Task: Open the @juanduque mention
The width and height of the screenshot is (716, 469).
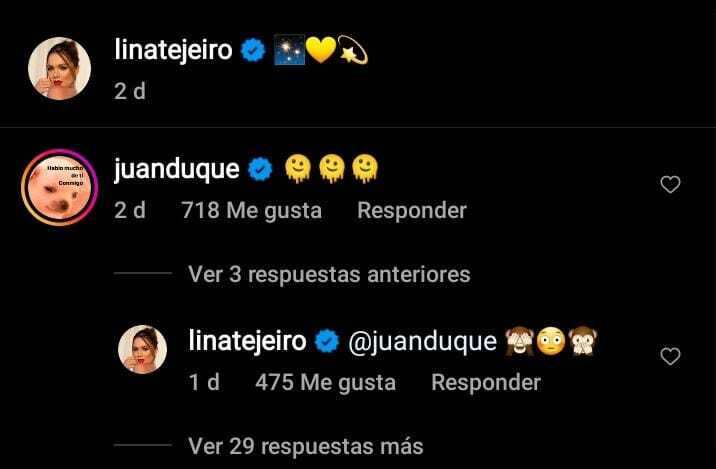Action: (x=421, y=342)
